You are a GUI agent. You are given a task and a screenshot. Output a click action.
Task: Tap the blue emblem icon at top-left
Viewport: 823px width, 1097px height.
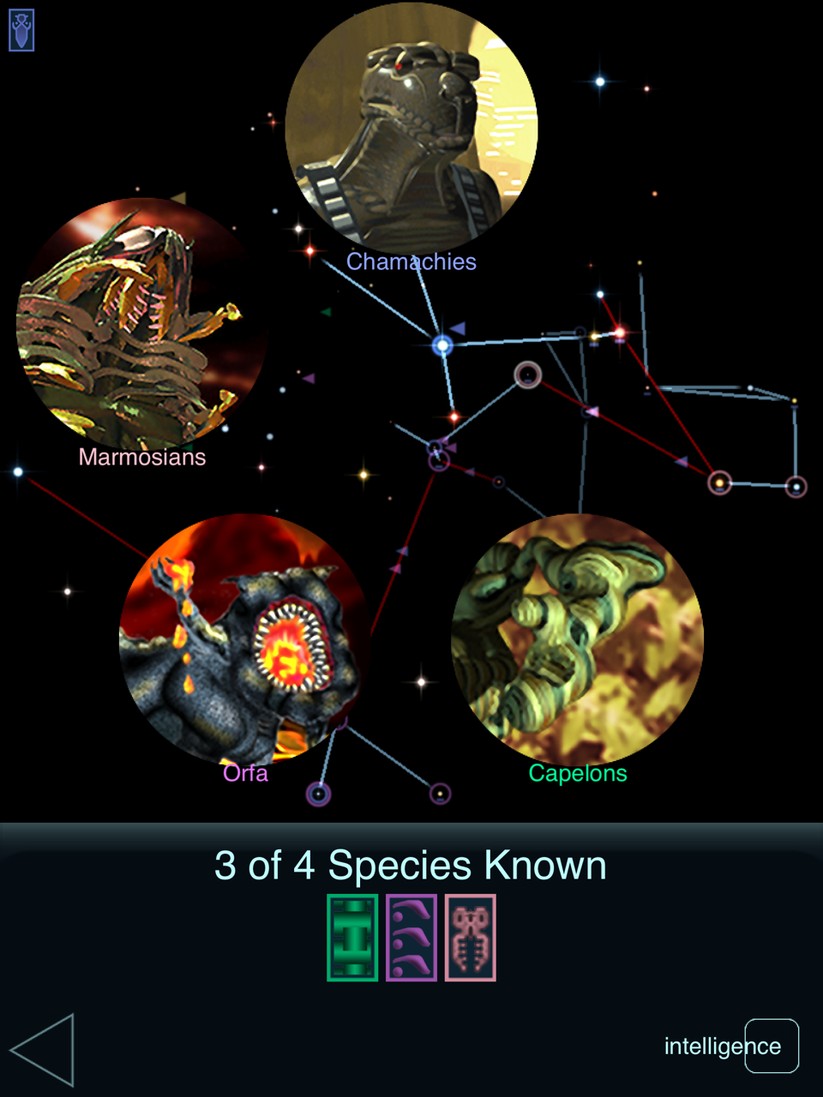[22, 30]
